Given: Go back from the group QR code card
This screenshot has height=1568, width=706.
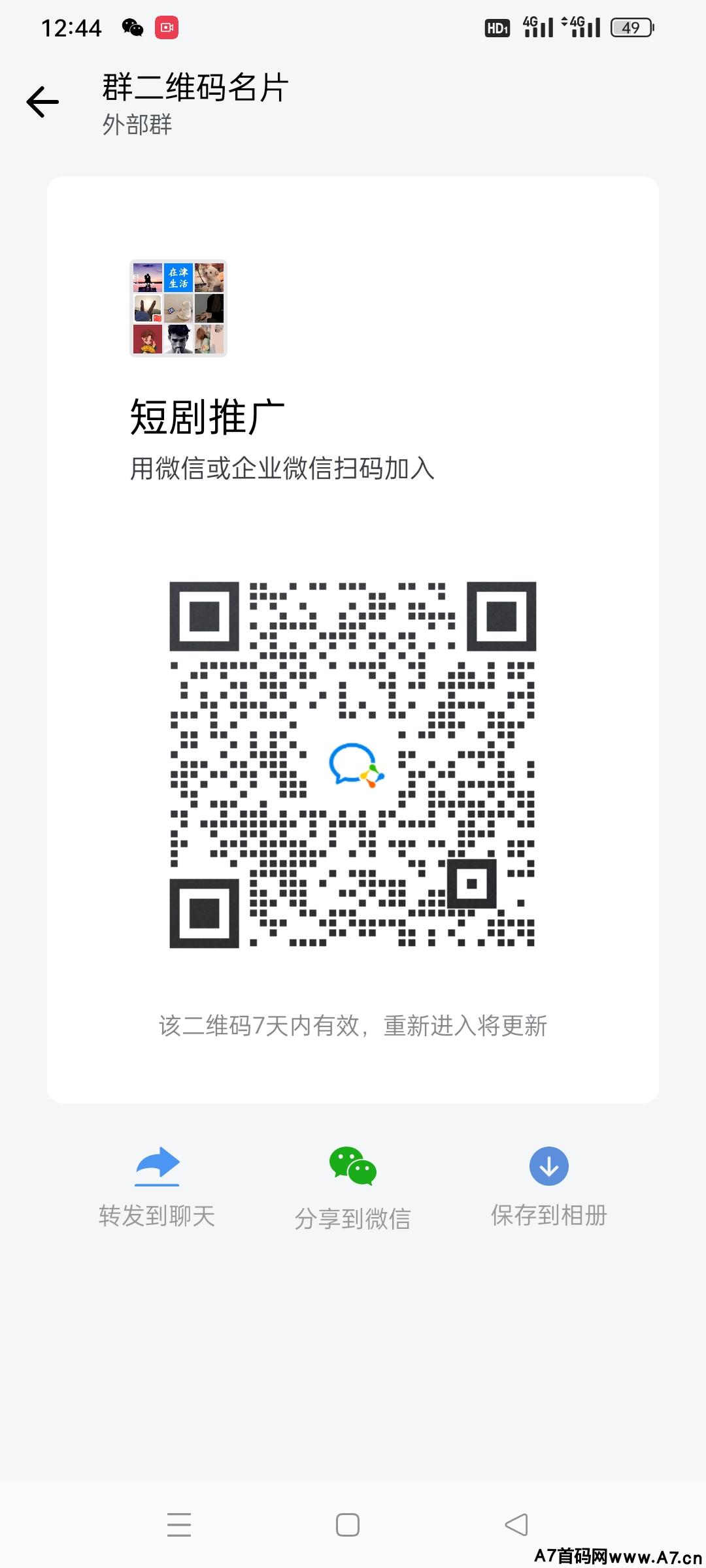Looking at the screenshot, I should tap(43, 102).
